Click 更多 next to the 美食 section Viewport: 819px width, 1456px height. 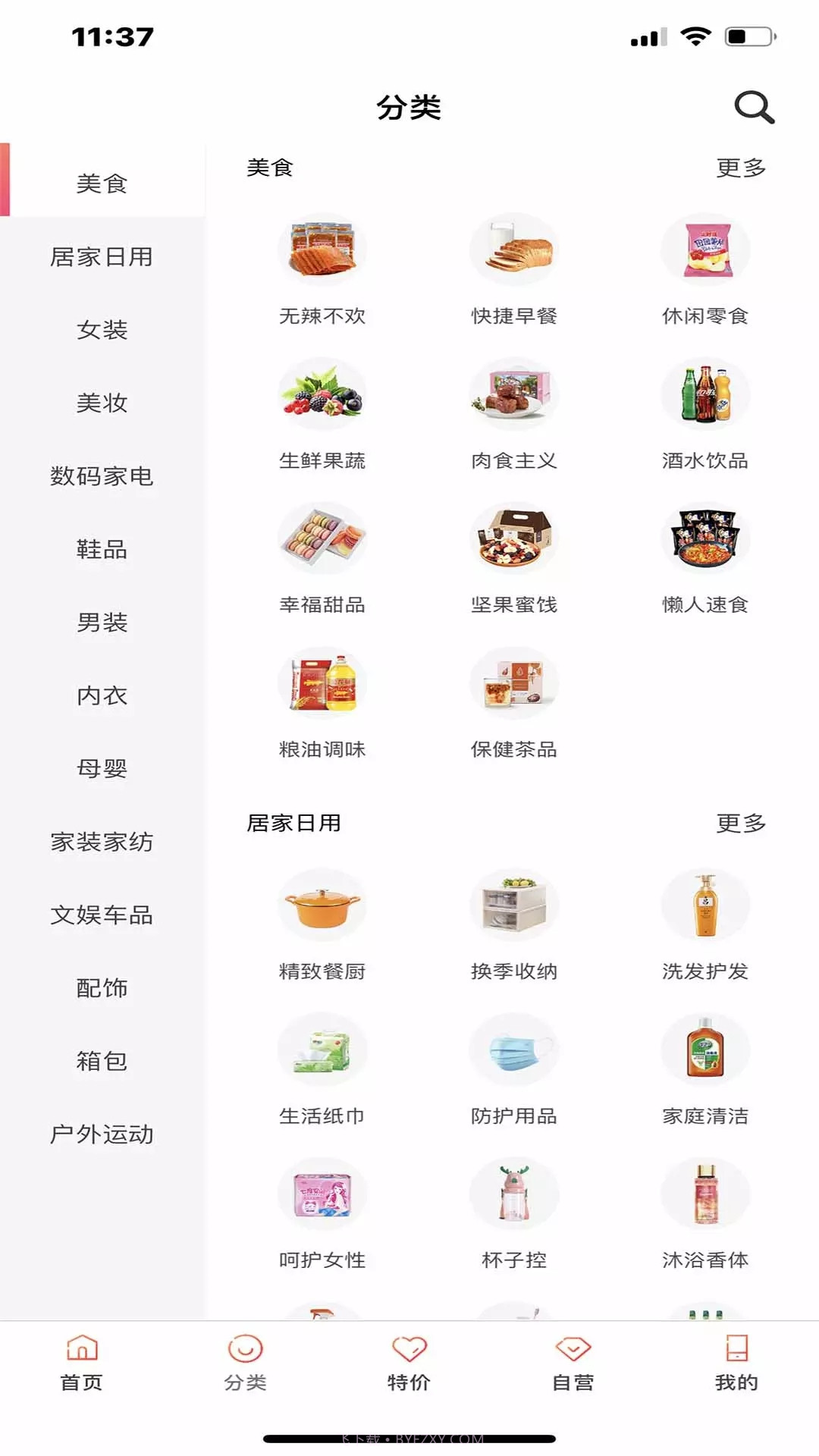741,168
